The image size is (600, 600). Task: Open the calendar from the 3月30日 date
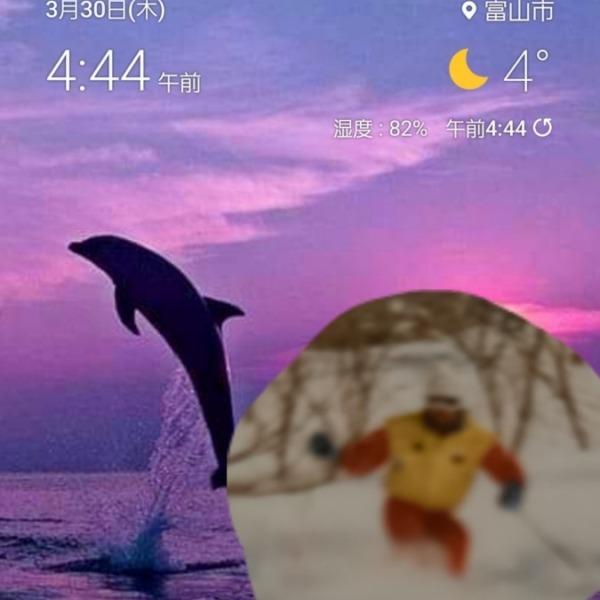[x=105, y=11]
